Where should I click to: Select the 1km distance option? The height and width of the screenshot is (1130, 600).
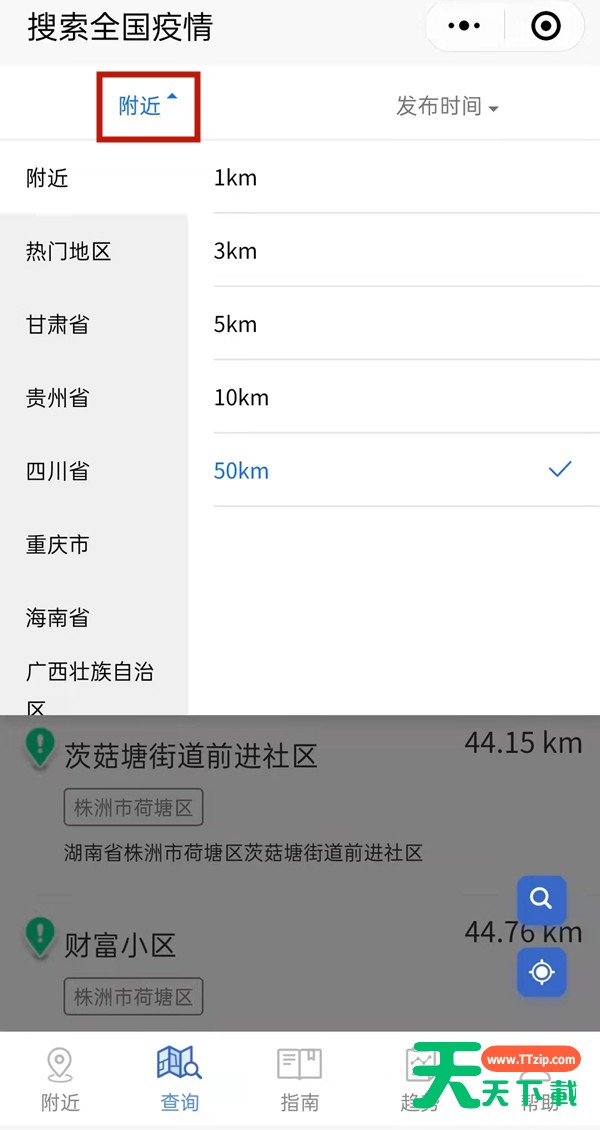click(x=406, y=177)
